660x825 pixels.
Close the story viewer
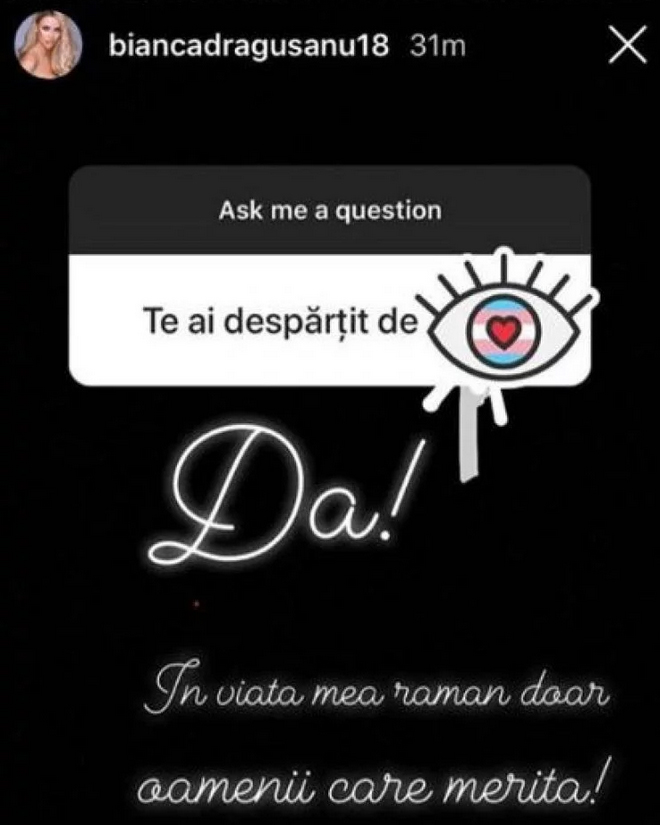(626, 47)
